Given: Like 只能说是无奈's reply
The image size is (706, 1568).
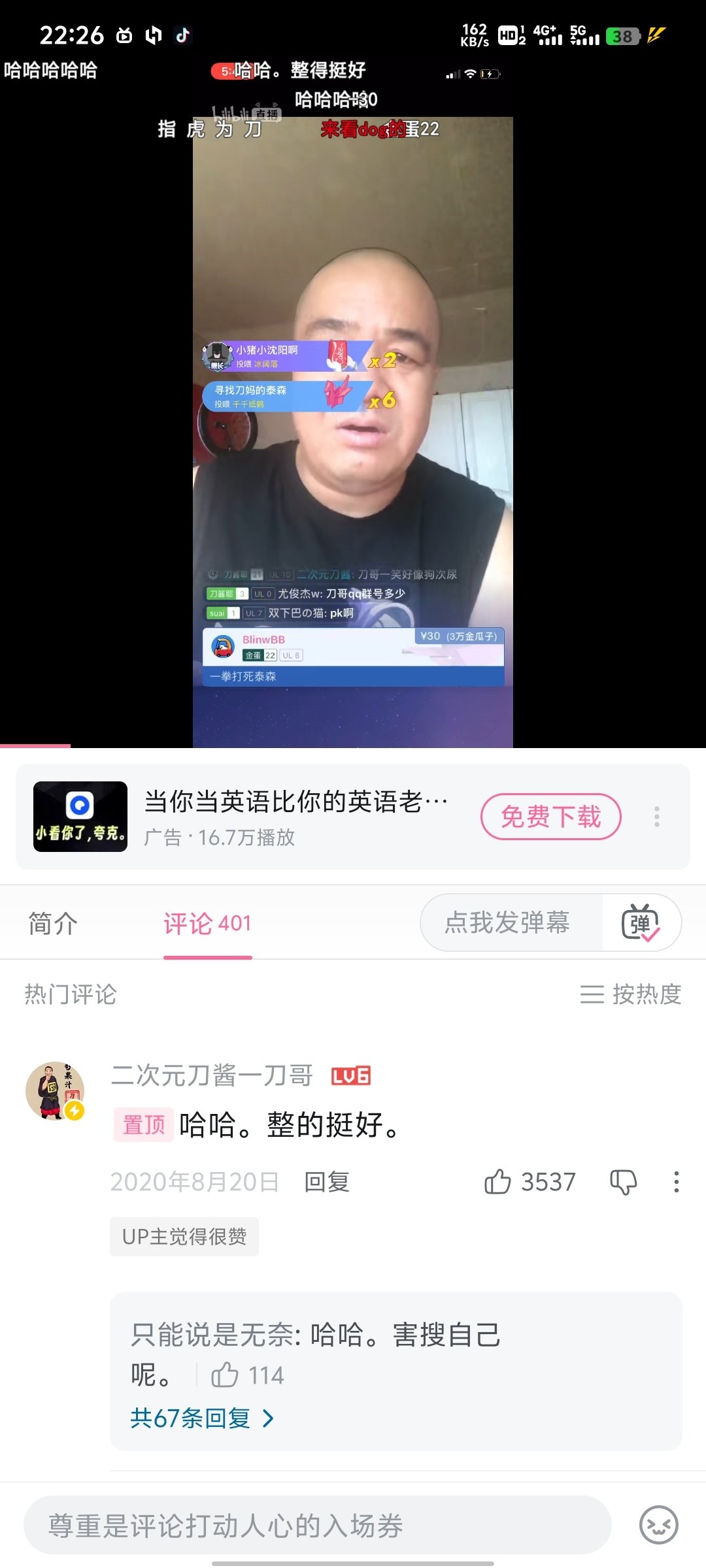Looking at the screenshot, I should [x=225, y=1375].
